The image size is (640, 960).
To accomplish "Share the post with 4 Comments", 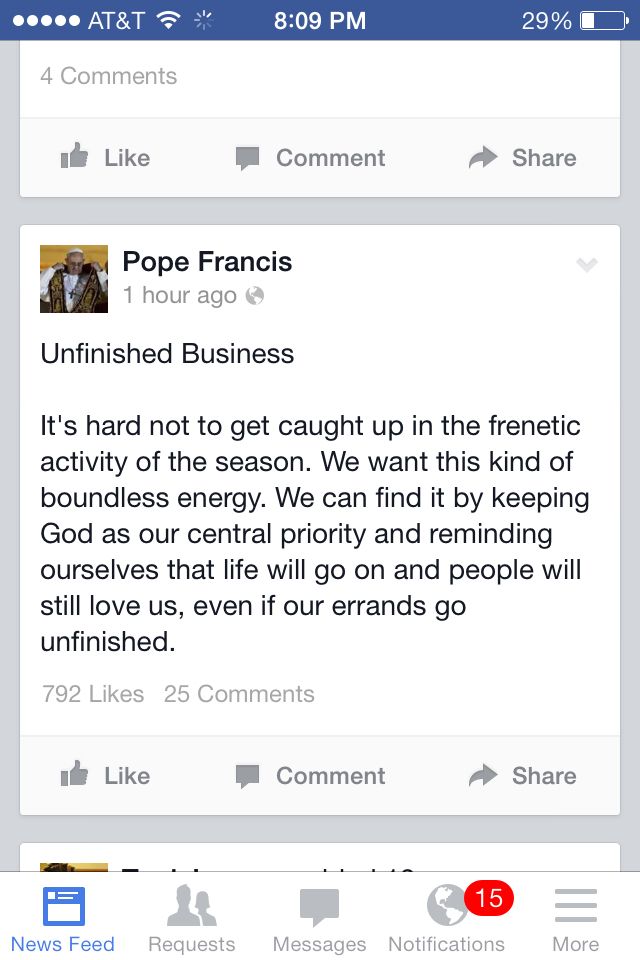I will coord(522,157).
